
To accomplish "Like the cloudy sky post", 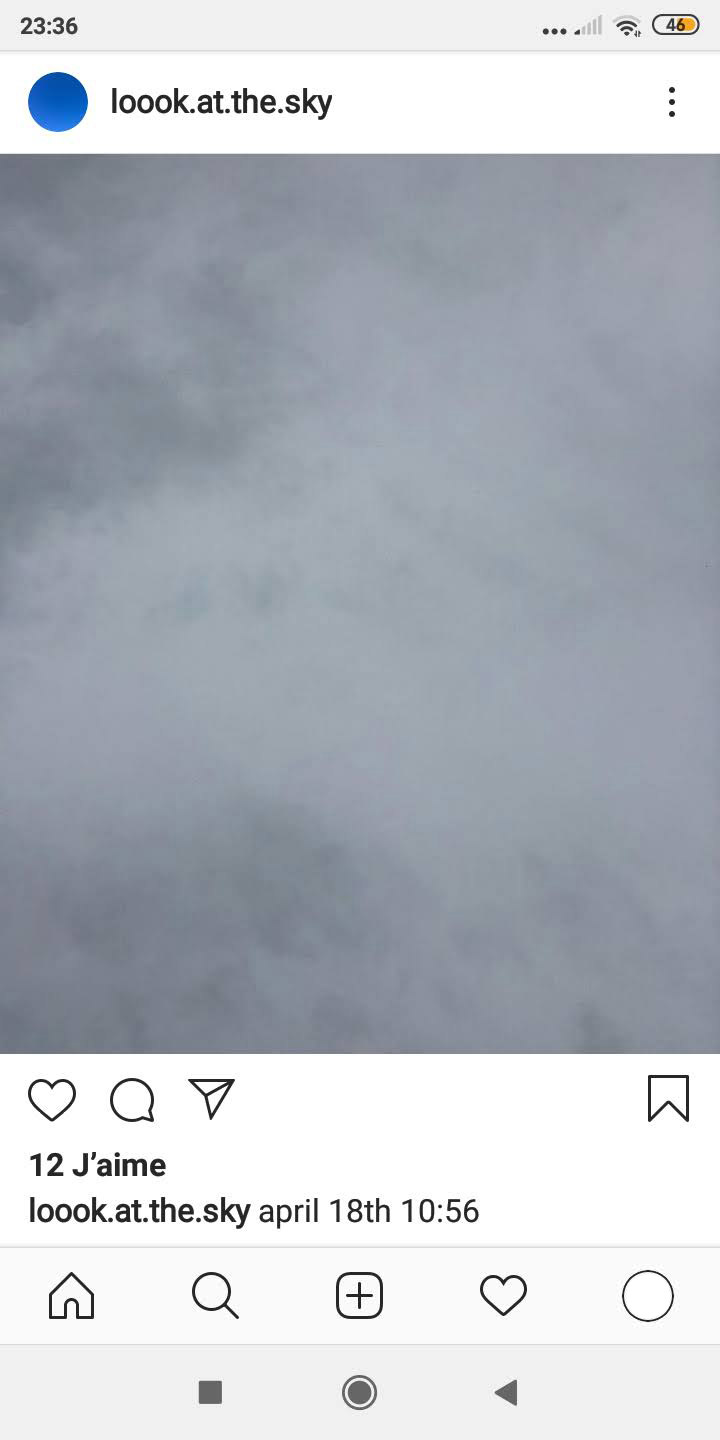I will tap(52, 1100).
